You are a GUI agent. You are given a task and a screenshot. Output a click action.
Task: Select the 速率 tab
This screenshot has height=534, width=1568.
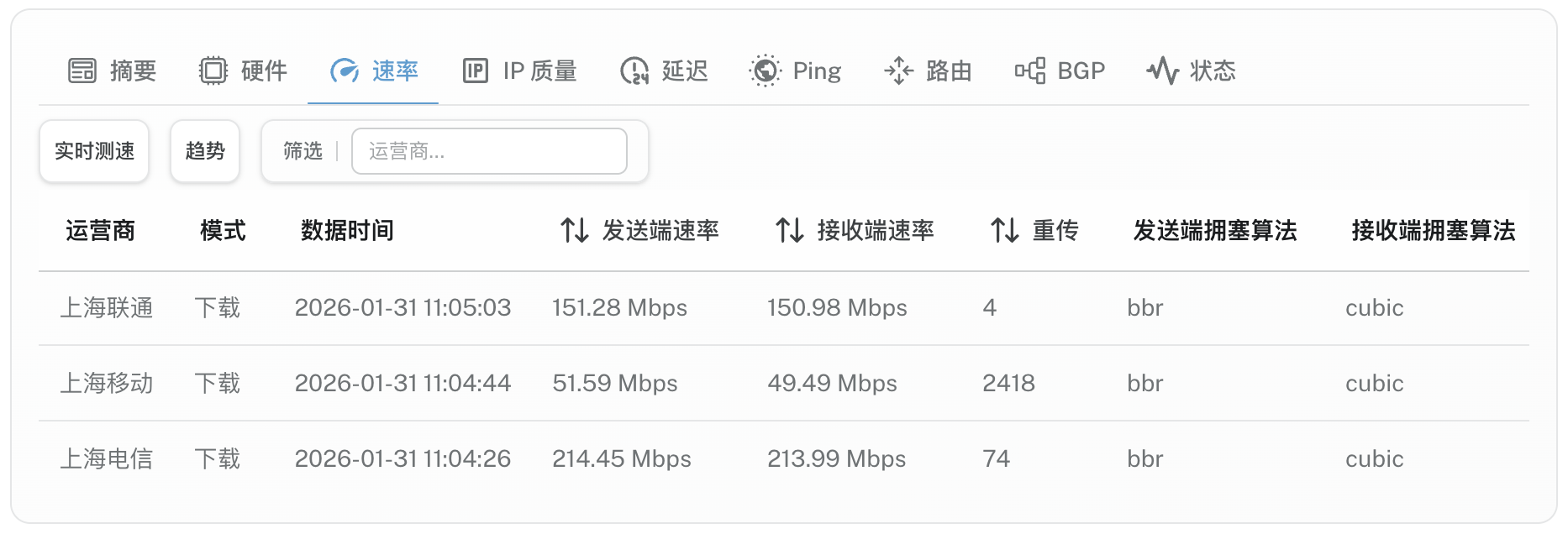[374, 71]
